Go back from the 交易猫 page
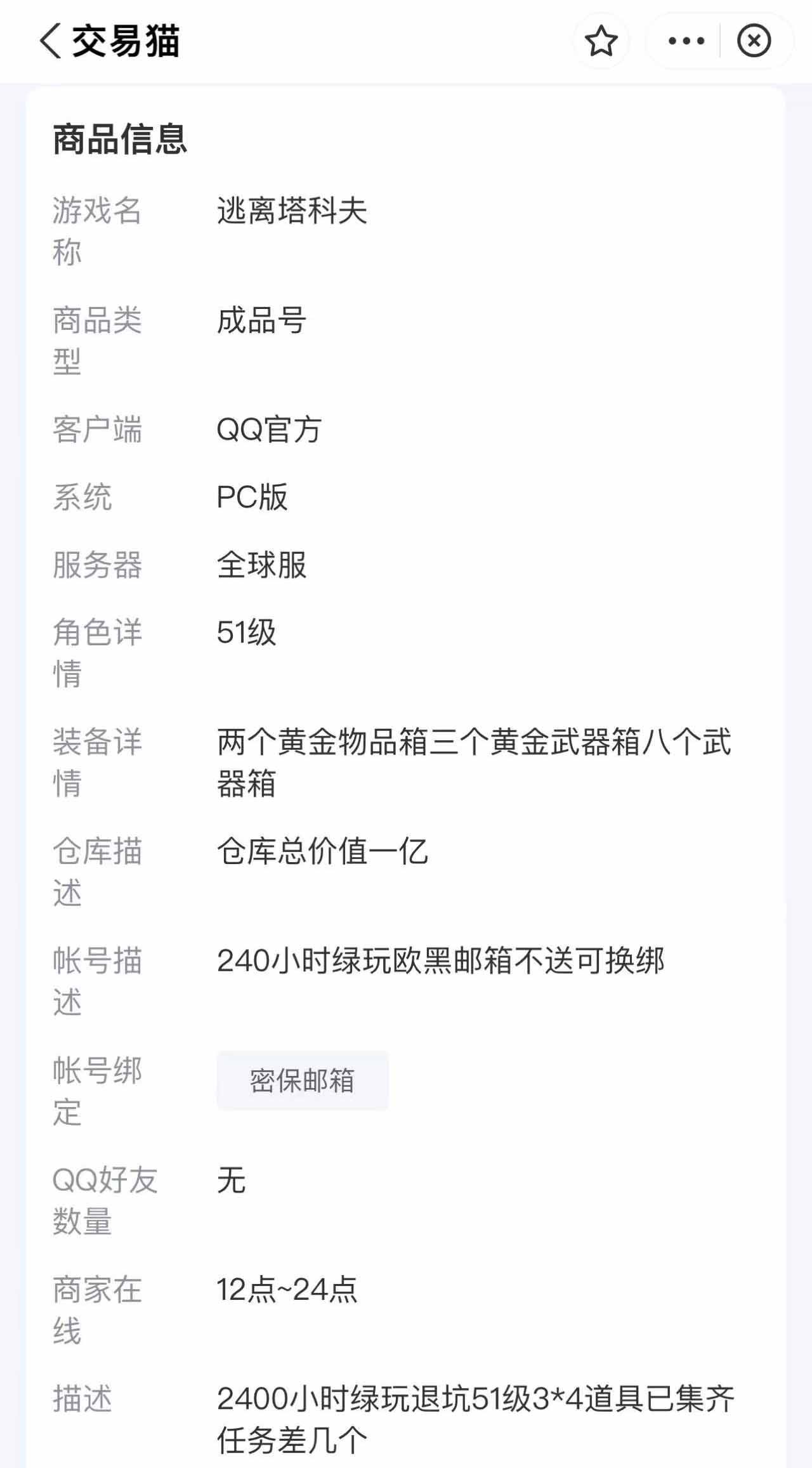Image resolution: width=812 pixels, height=1468 pixels. click(x=51, y=41)
